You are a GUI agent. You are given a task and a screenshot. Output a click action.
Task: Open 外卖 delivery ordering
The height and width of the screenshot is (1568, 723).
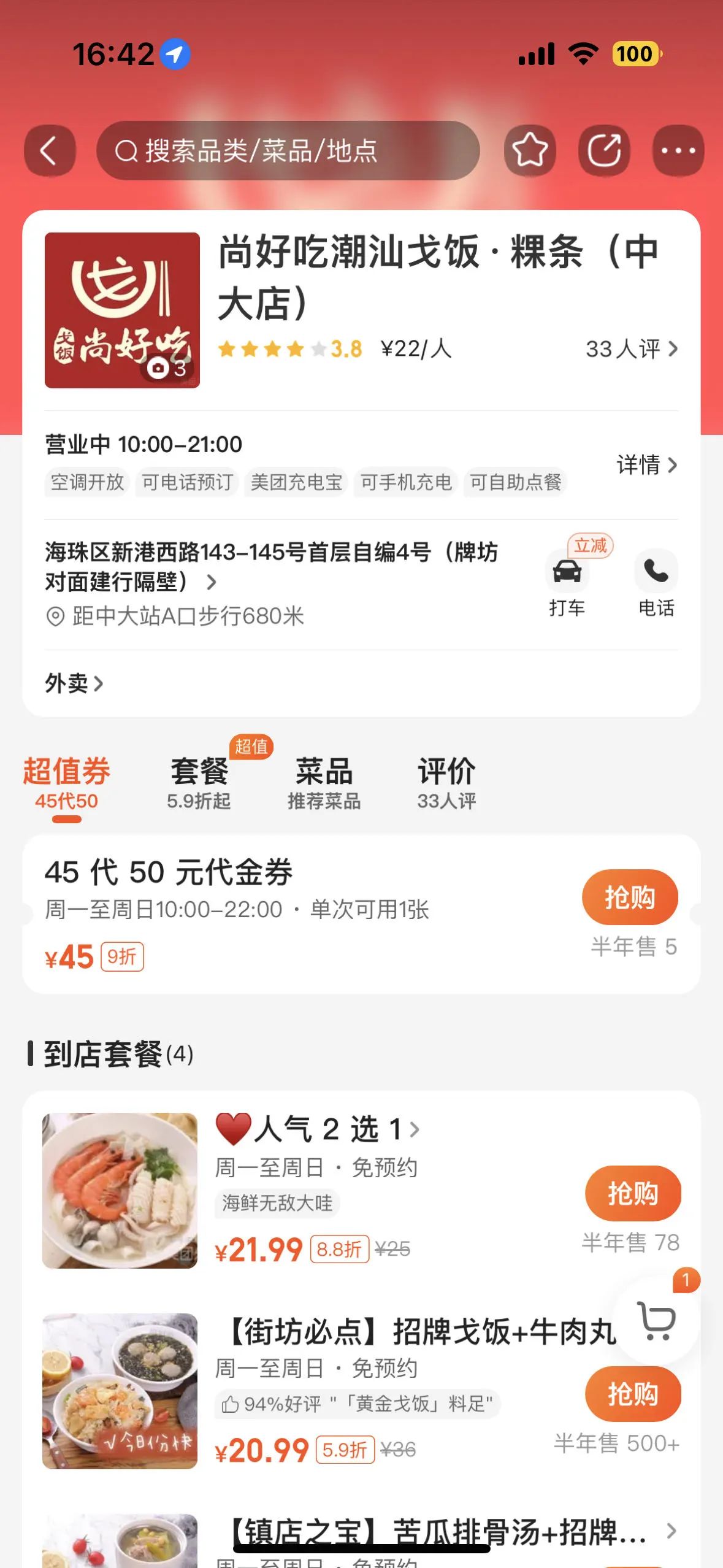coord(74,683)
